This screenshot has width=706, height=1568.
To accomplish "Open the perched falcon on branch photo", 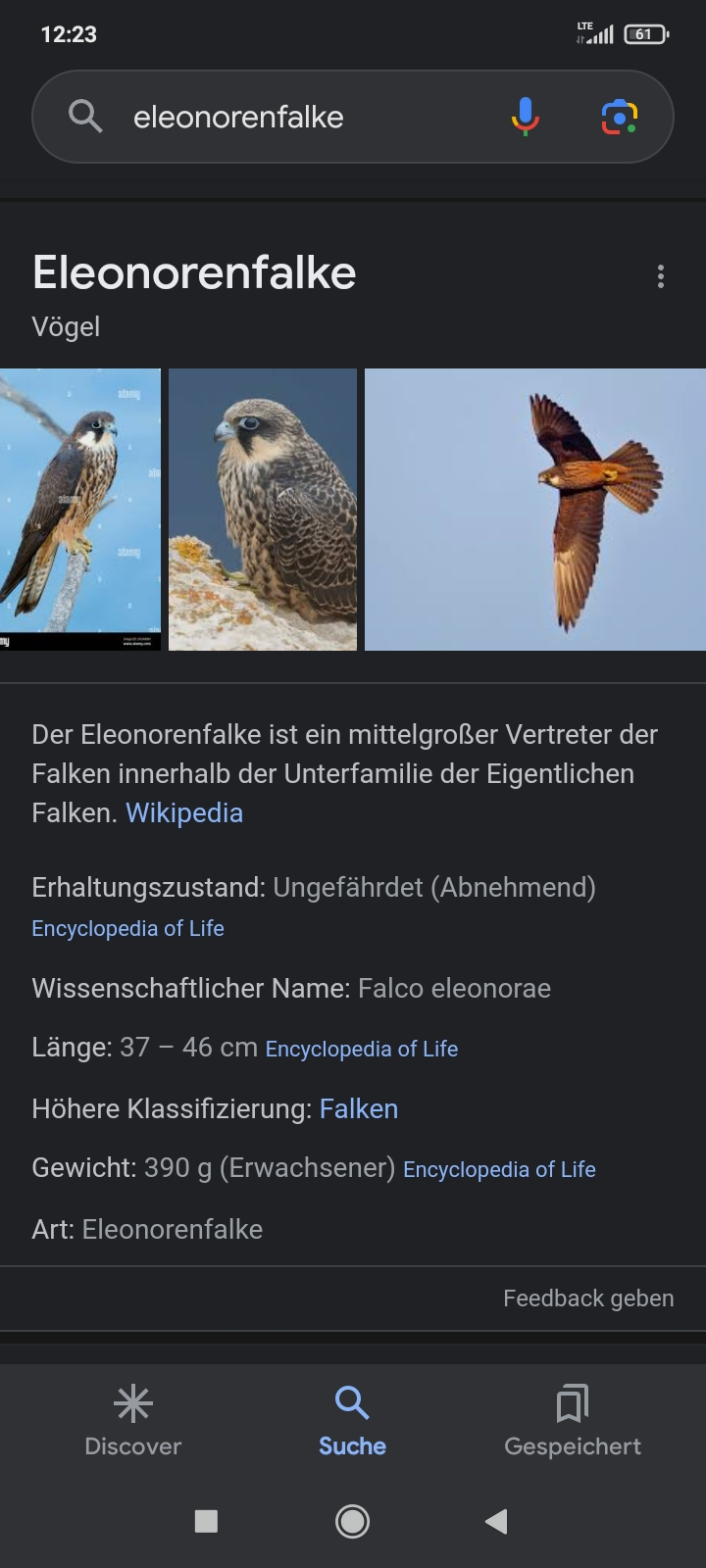I will coord(79,510).
